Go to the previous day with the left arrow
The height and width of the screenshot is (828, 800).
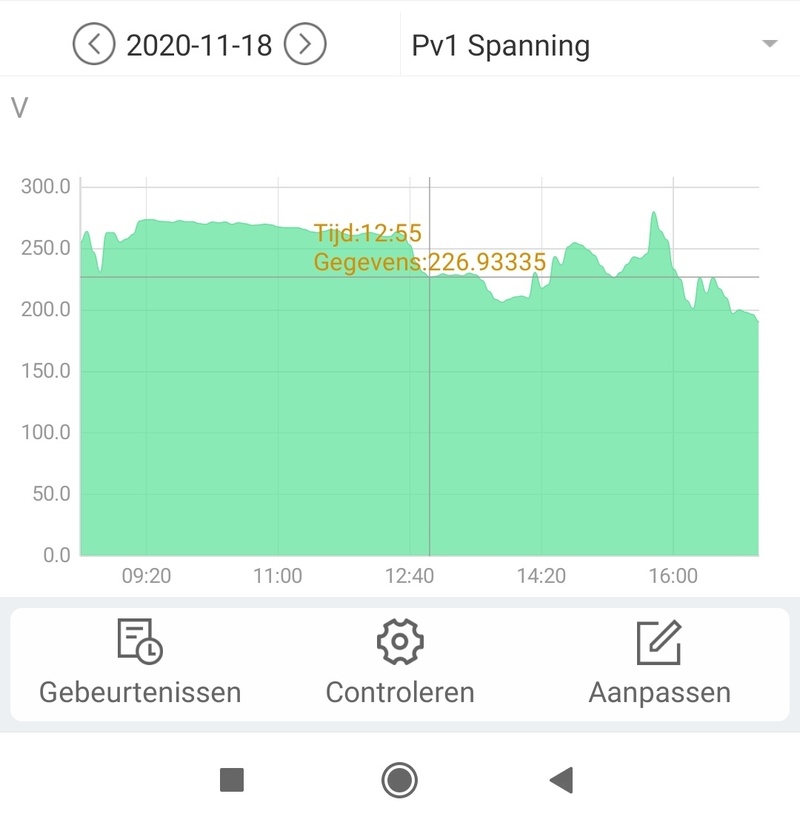tap(96, 44)
